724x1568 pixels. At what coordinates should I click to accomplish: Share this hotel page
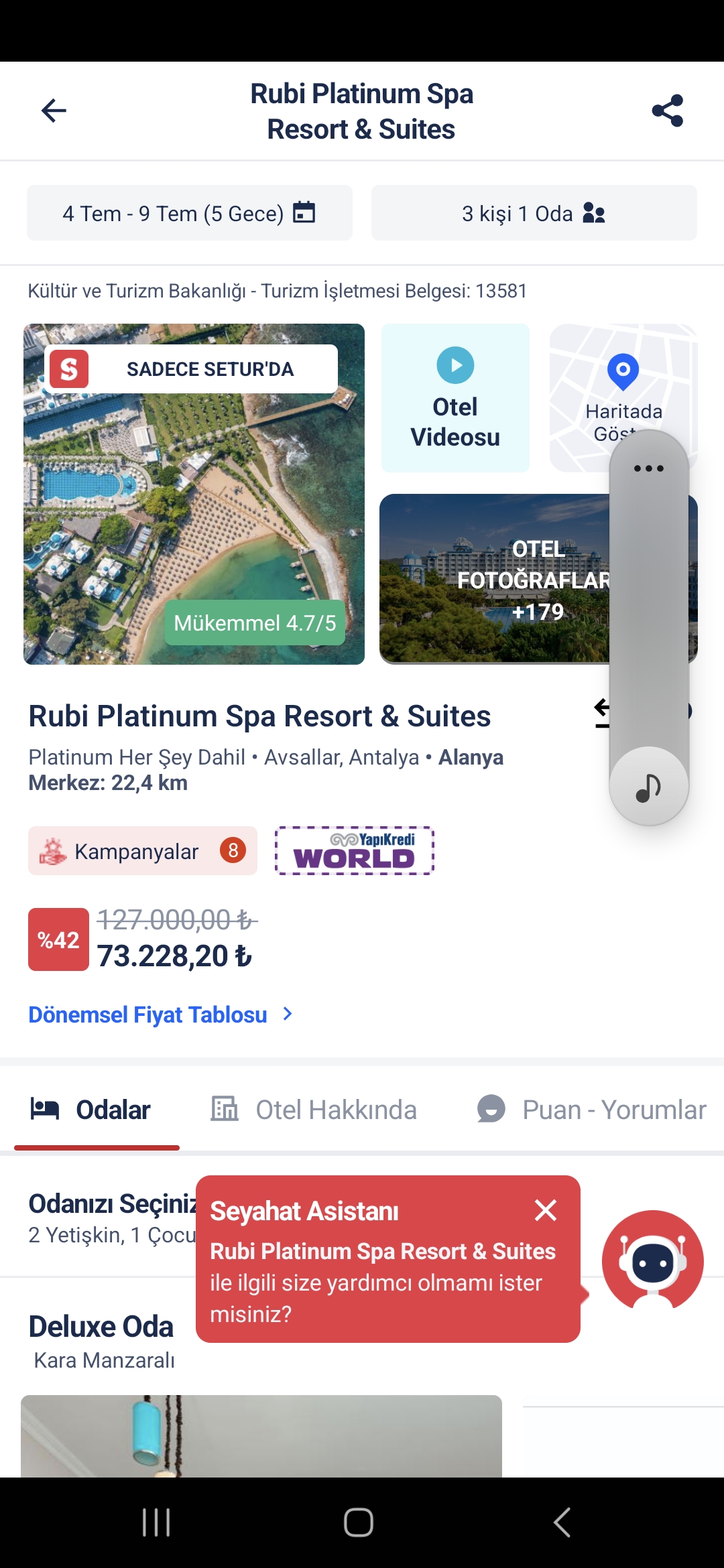668,111
